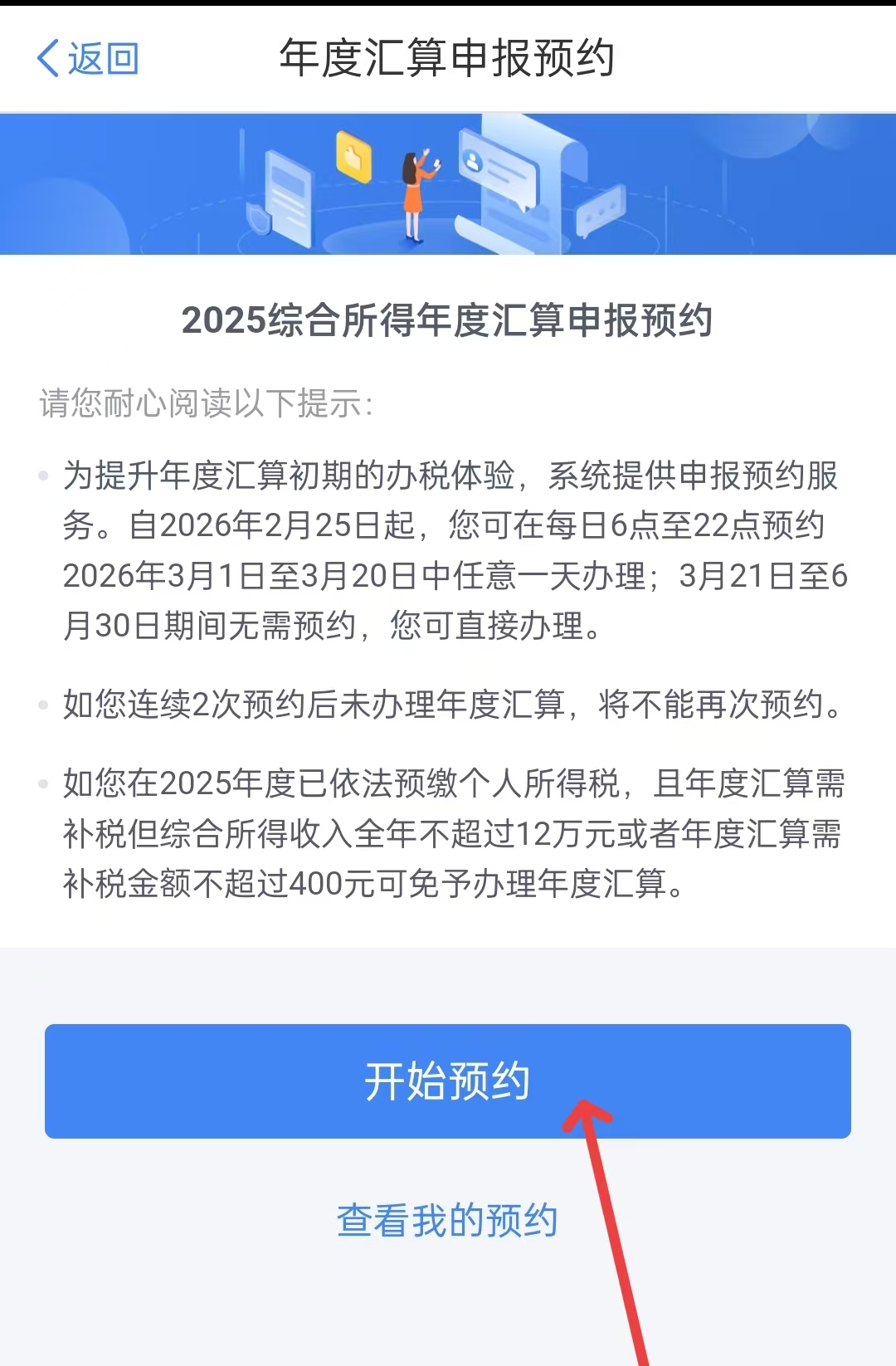This screenshot has height=1366, width=896.
Task: Tap 开始预约 to start the reservation
Action: [447, 1081]
